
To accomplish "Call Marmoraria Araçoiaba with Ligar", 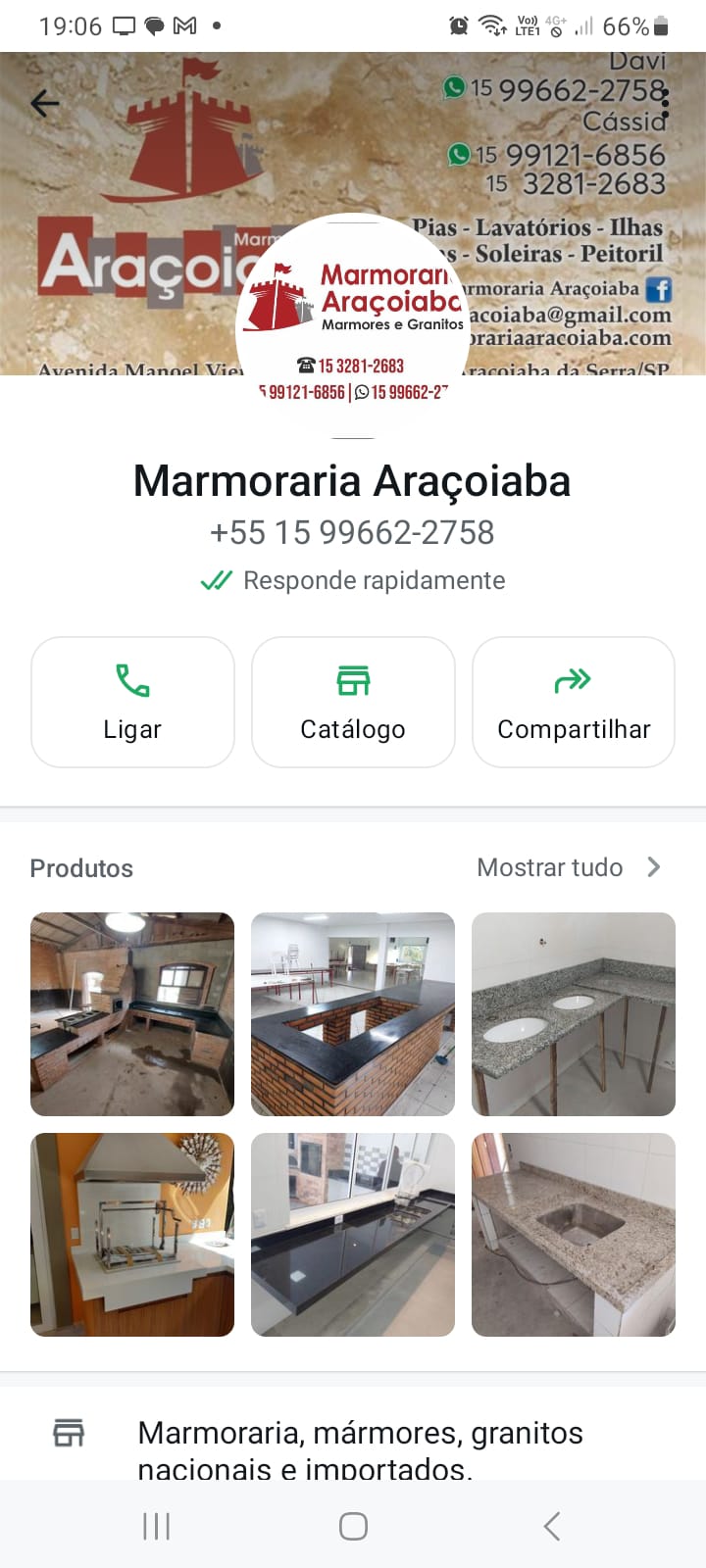I will tap(132, 702).
